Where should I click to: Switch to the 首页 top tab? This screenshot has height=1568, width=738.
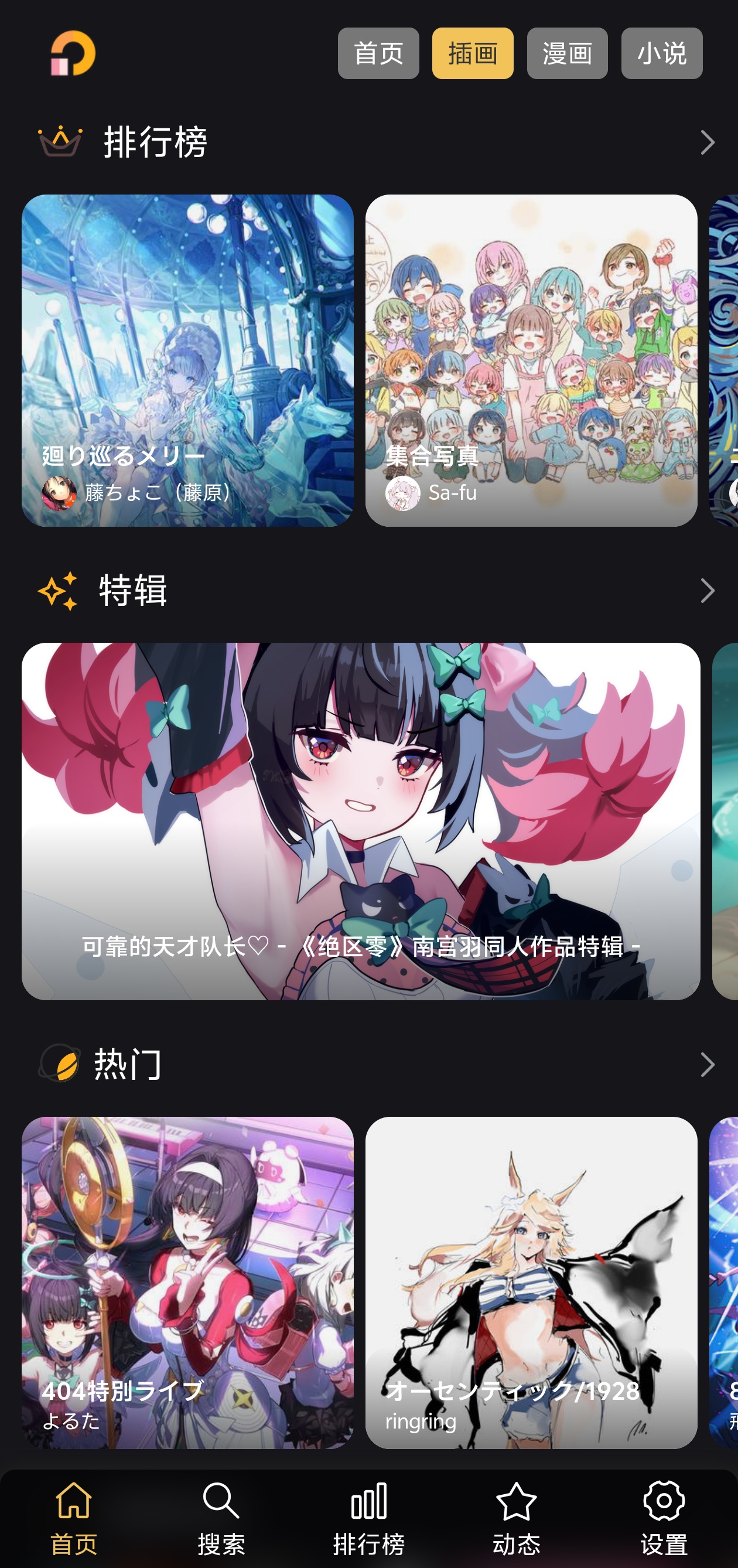(378, 53)
